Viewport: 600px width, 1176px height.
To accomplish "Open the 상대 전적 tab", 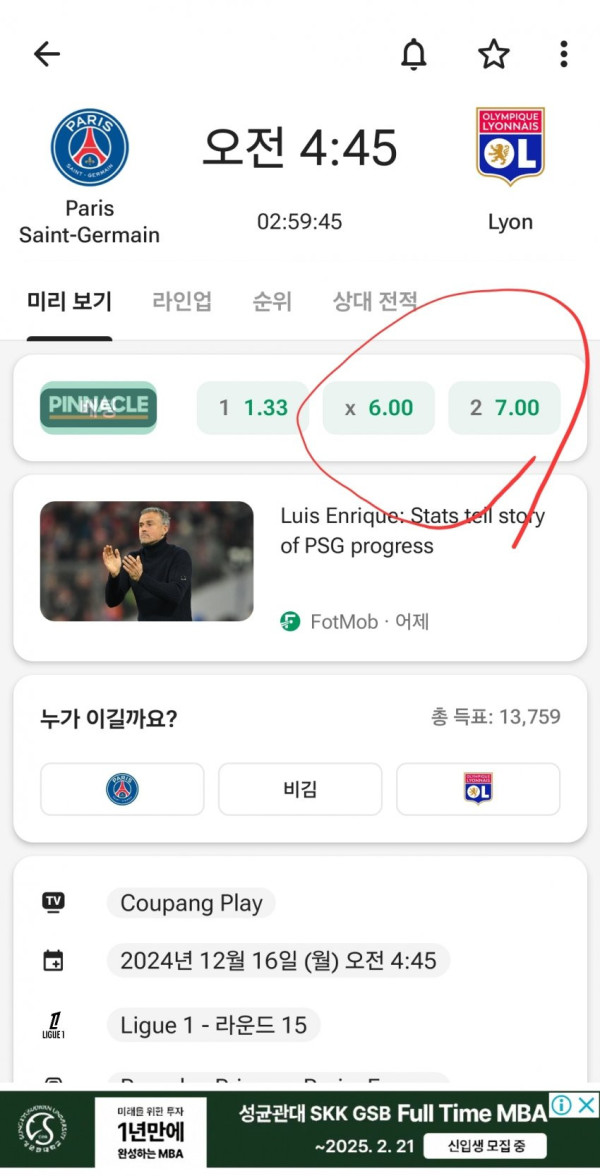I will [x=374, y=301].
